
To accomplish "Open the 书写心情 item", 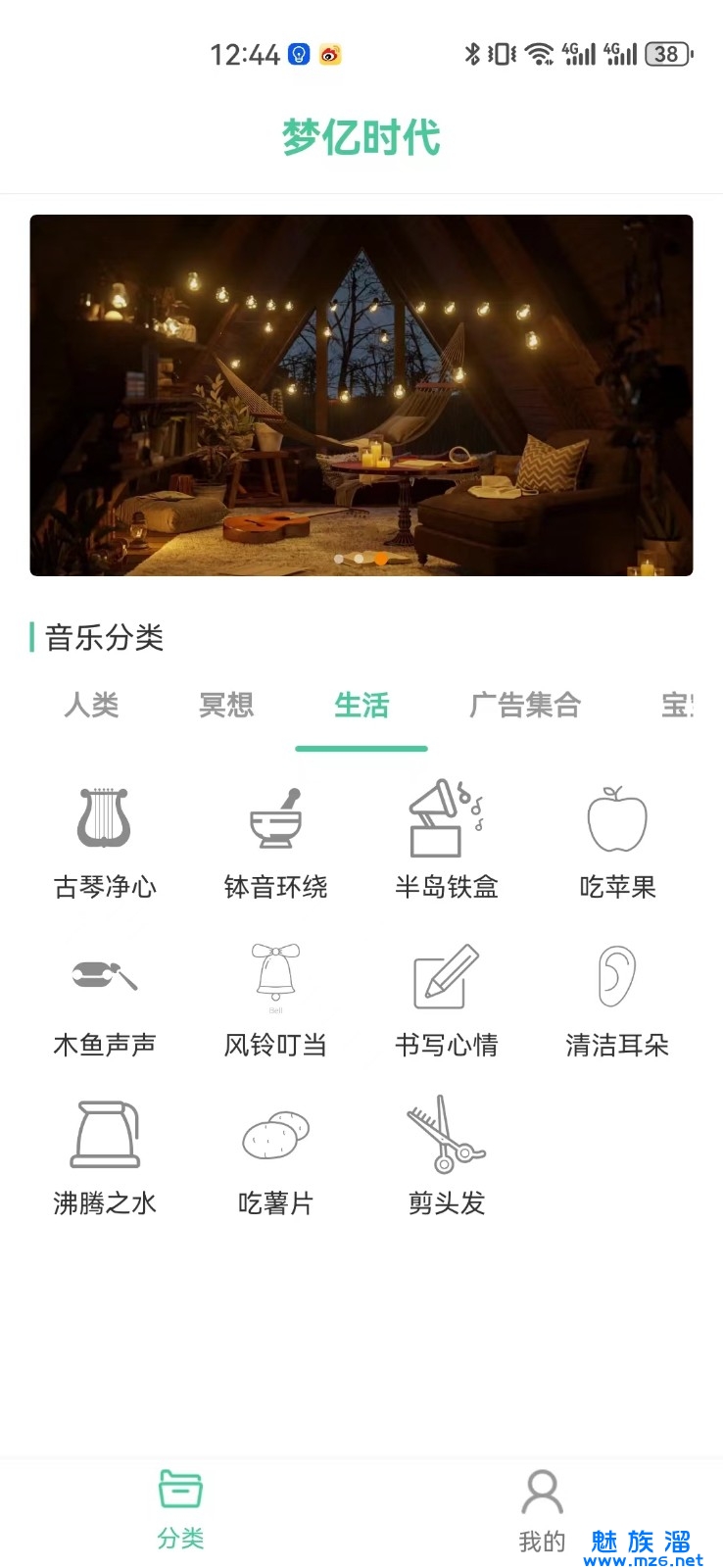I will 446,1000.
